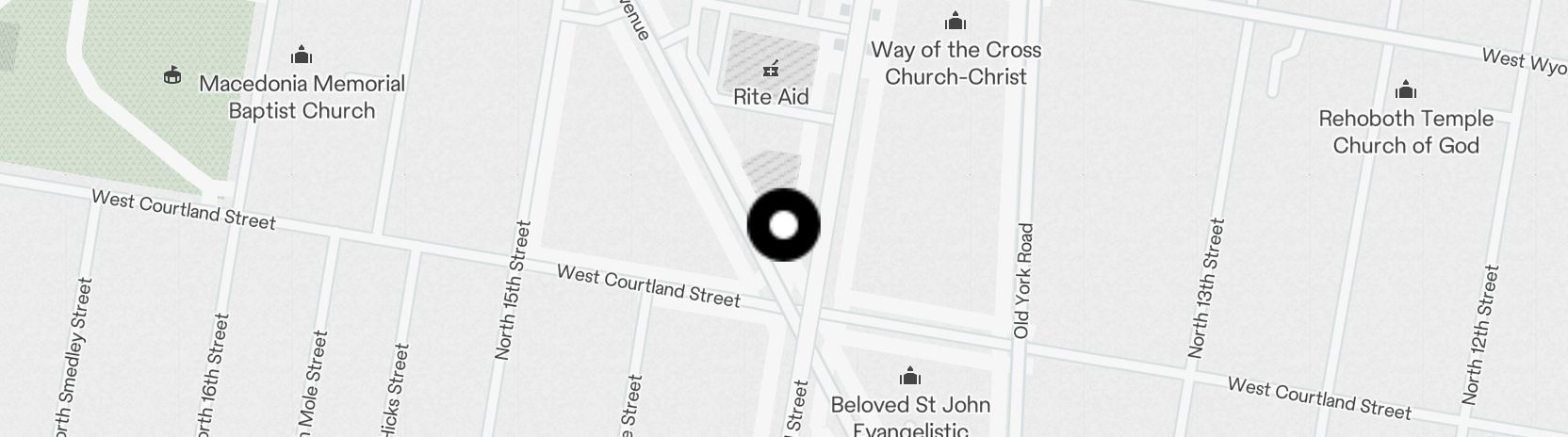
Task: Select the Rite Aid pharmacy marker
Action: pyautogui.click(x=771, y=70)
